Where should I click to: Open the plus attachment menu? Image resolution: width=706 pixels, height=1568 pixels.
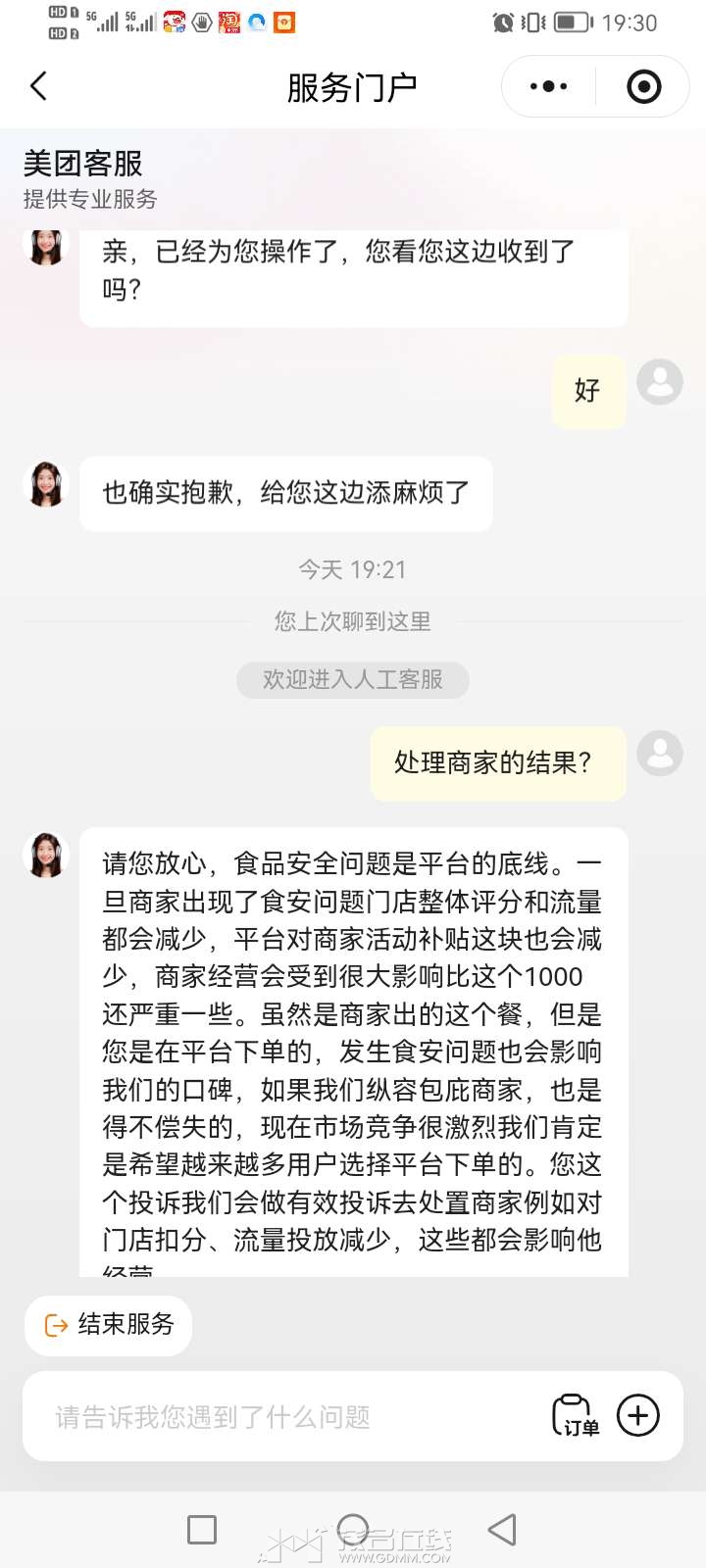(638, 1416)
